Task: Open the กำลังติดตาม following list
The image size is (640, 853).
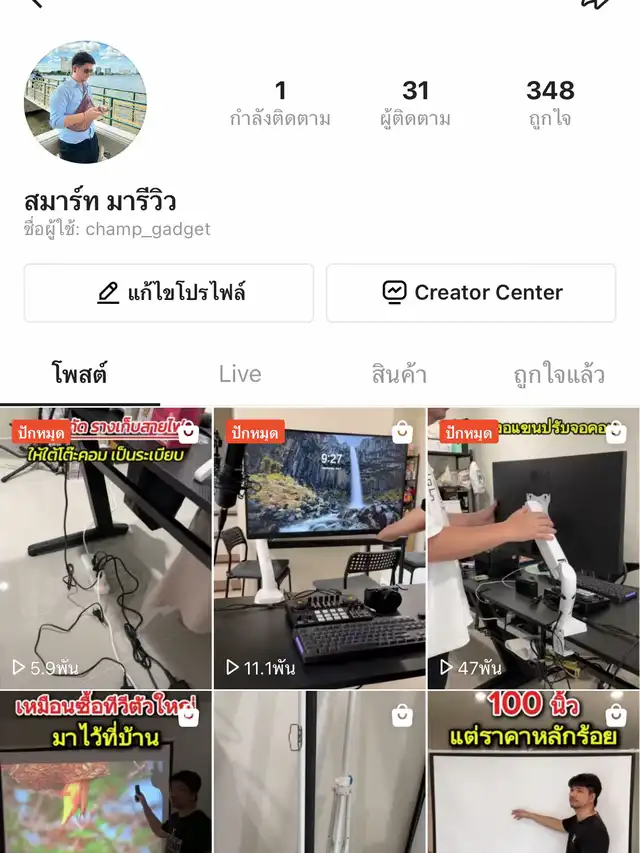Action: pyautogui.click(x=280, y=104)
